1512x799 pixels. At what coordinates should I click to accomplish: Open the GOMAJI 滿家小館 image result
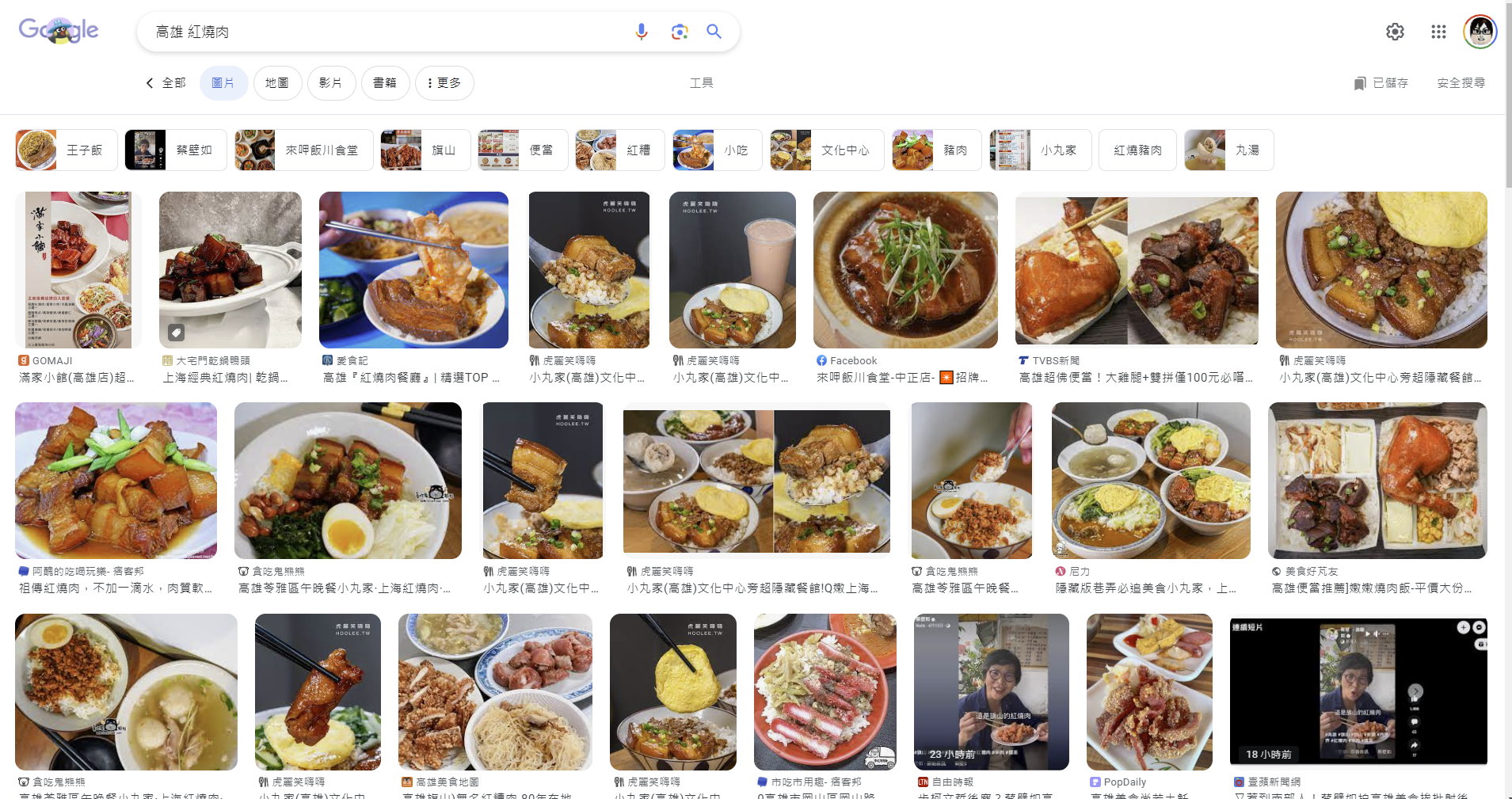click(x=78, y=270)
